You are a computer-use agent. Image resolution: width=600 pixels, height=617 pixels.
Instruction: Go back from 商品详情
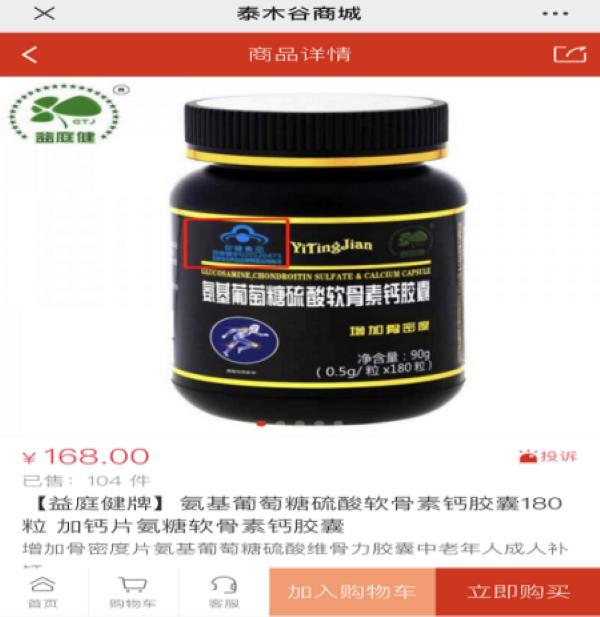click(30, 54)
